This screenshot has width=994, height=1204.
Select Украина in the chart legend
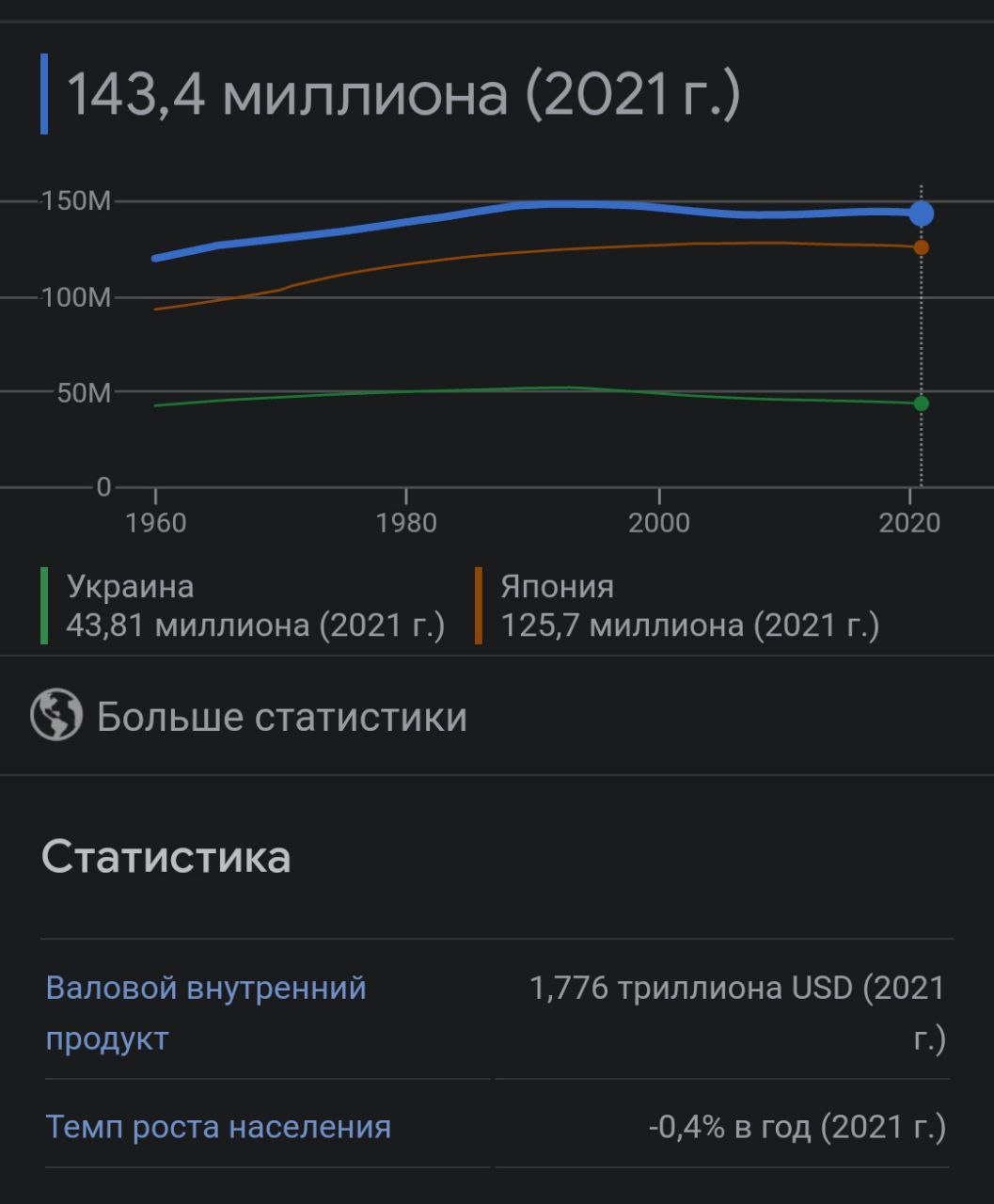point(131,587)
